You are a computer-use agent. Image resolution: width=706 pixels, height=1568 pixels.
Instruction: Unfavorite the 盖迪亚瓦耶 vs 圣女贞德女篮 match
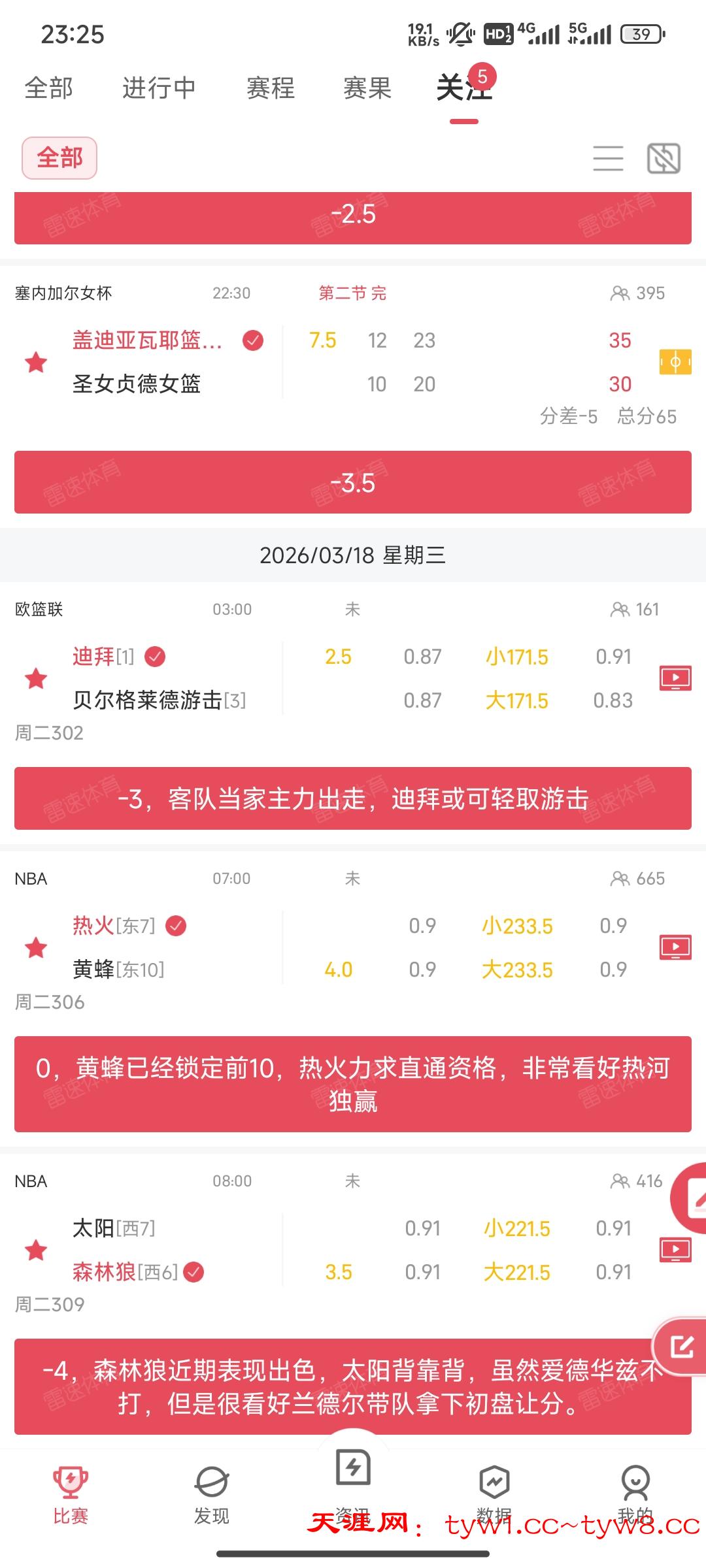tap(36, 362)
